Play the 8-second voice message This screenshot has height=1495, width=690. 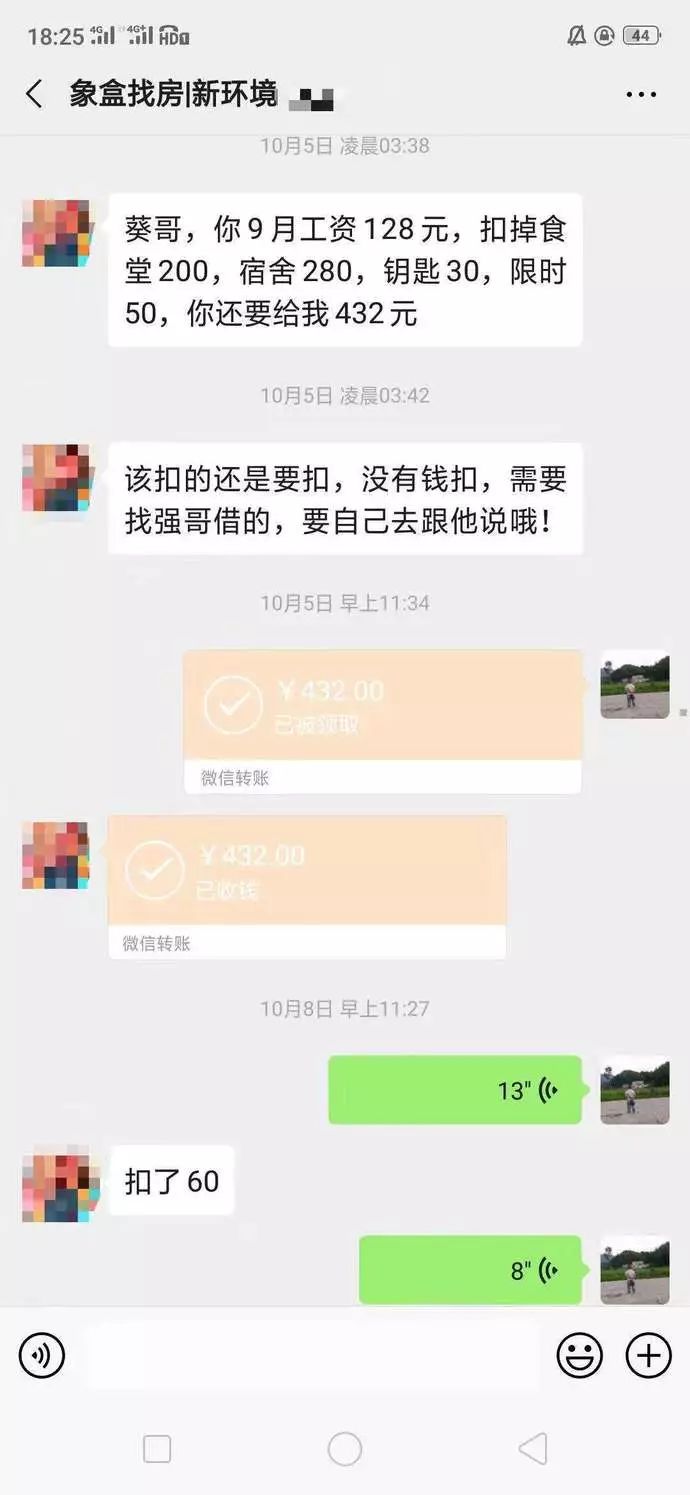[470, 1270]
